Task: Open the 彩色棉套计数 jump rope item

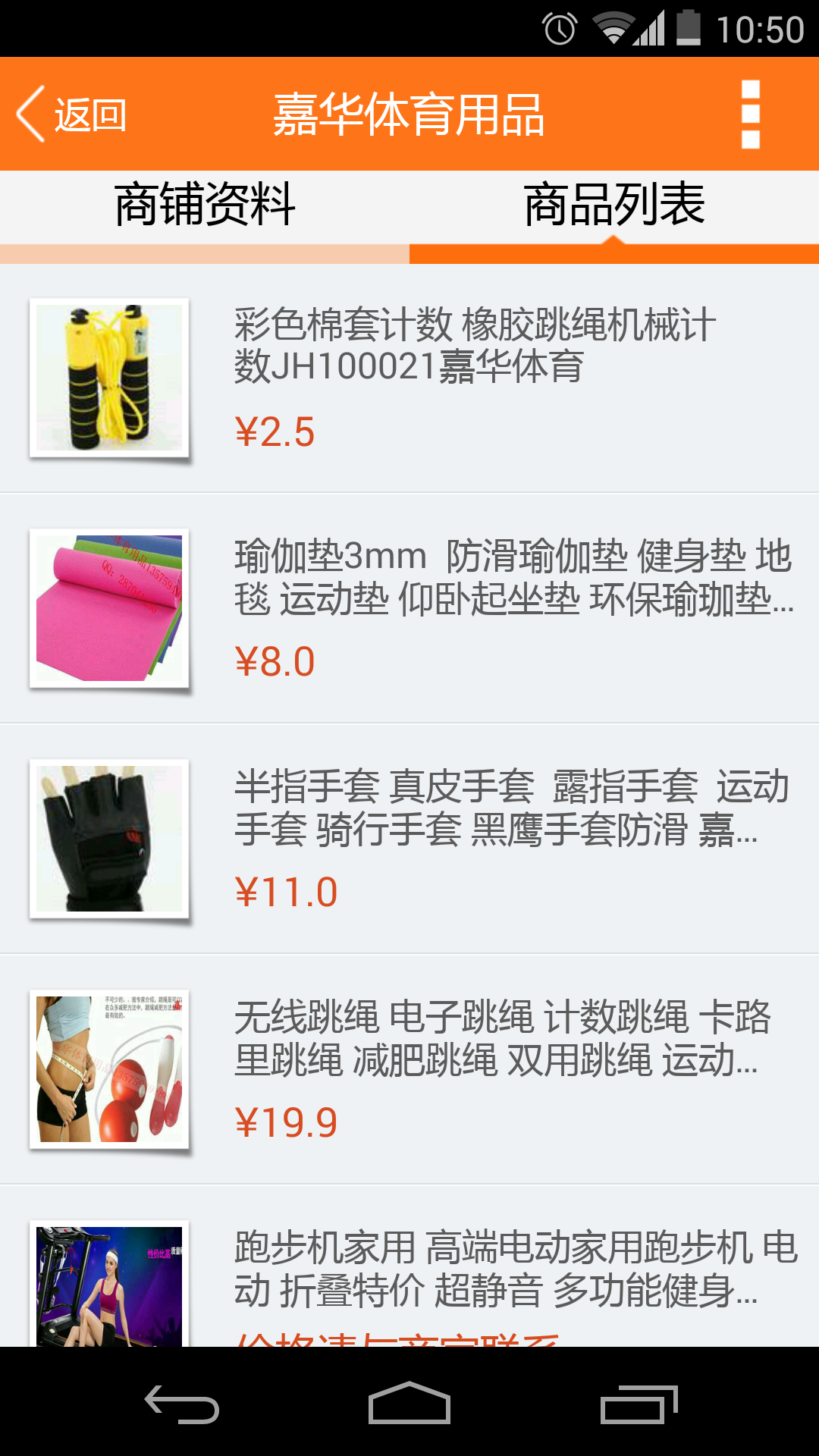Action: click(x=409, y=378)
